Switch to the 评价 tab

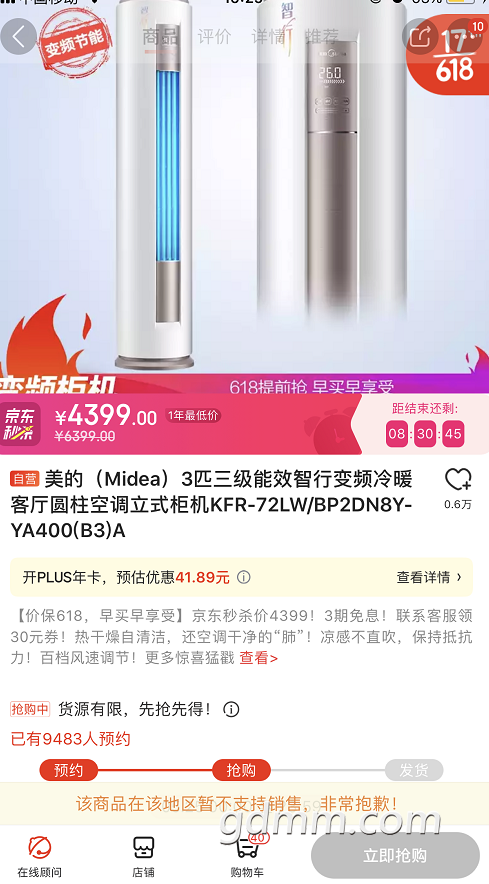tap(214, 37)
